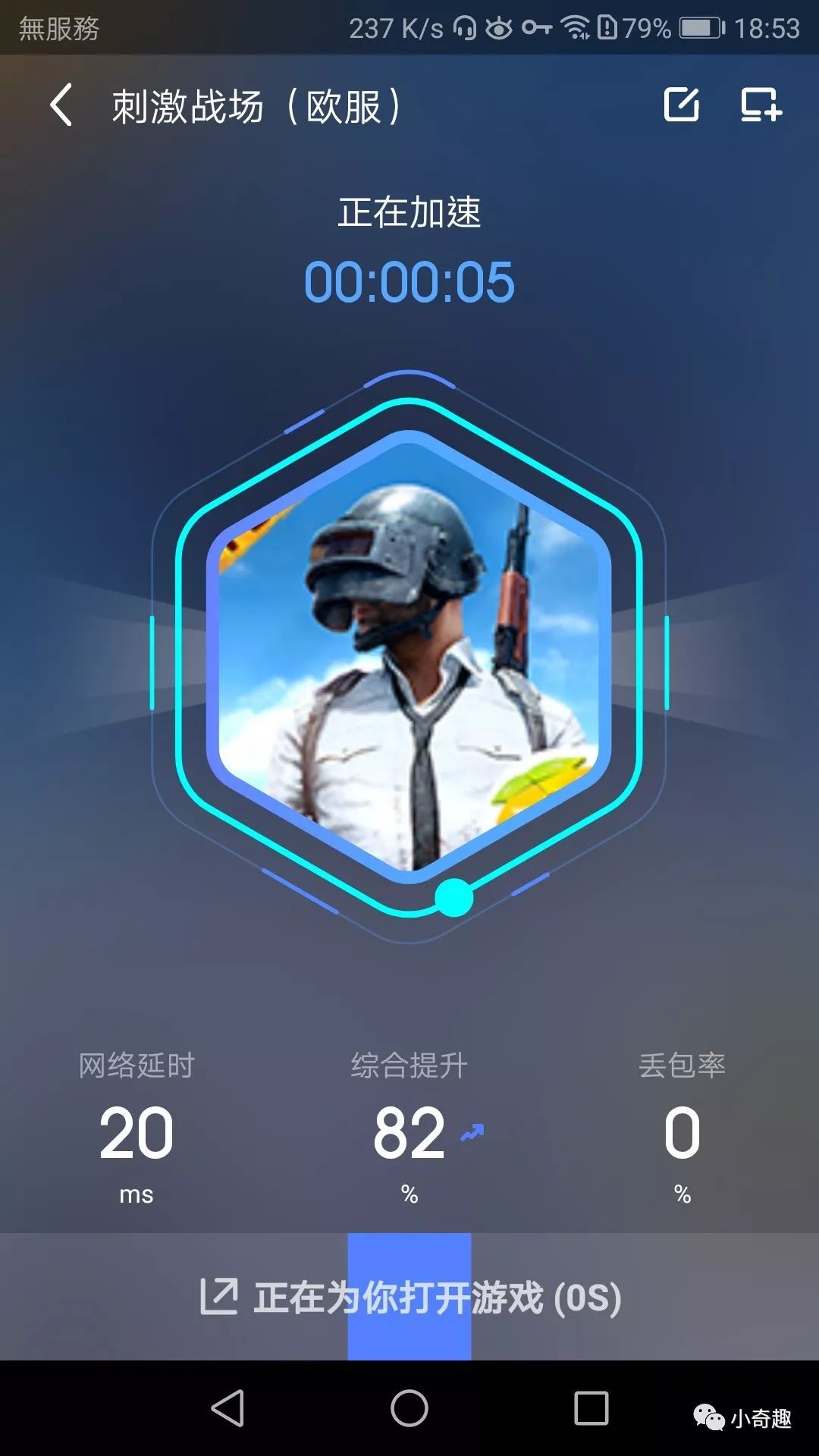819x1456 pixels.
Task: Tap the add-window icon in the top bar
Action: tap(760, 105)
